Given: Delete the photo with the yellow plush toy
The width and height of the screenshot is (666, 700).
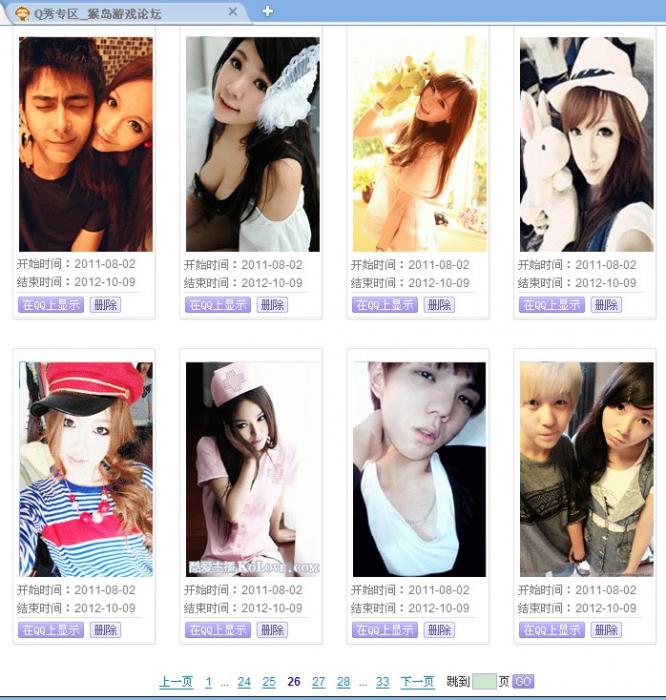Looking at the screenshot, I should click(439, 305).
